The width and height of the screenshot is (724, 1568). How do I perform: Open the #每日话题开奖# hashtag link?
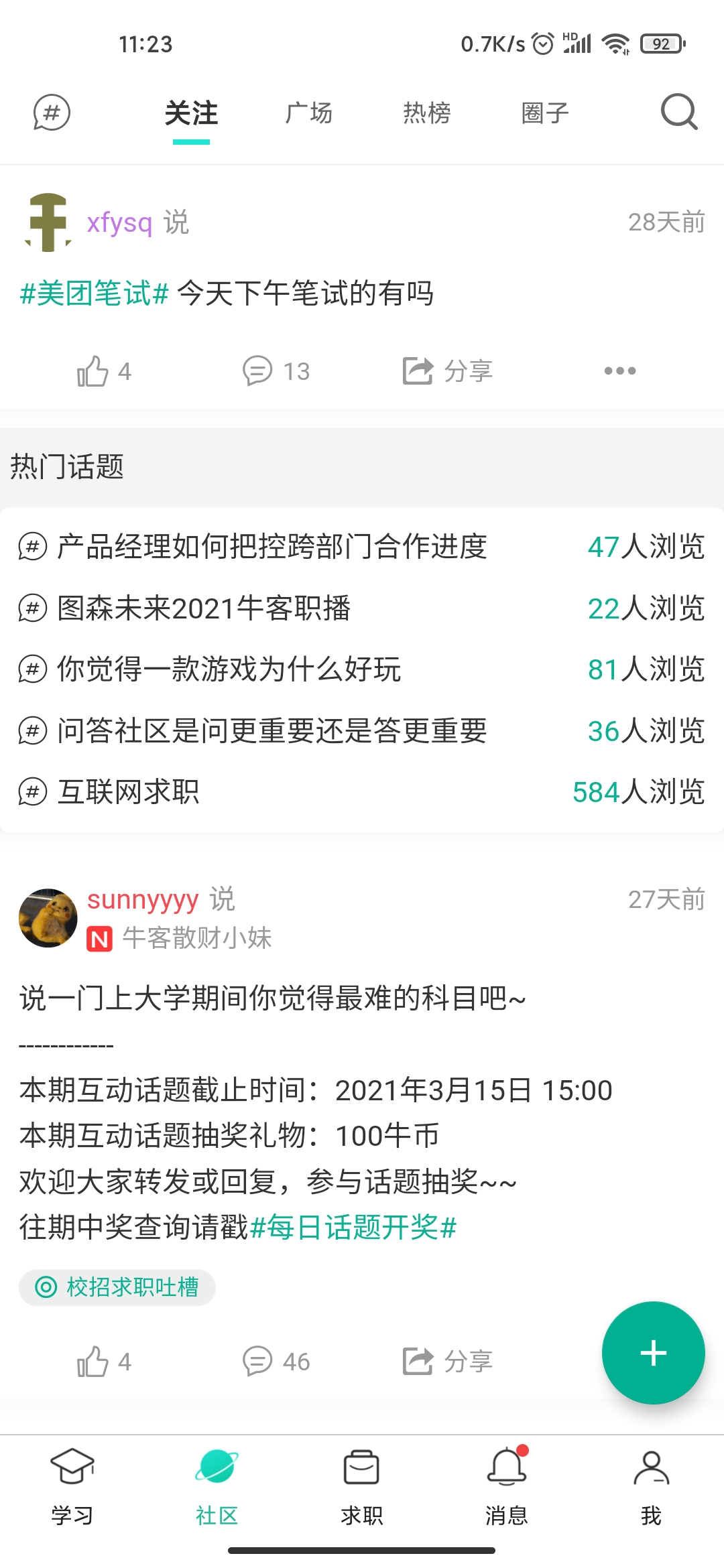[353, 1228]
